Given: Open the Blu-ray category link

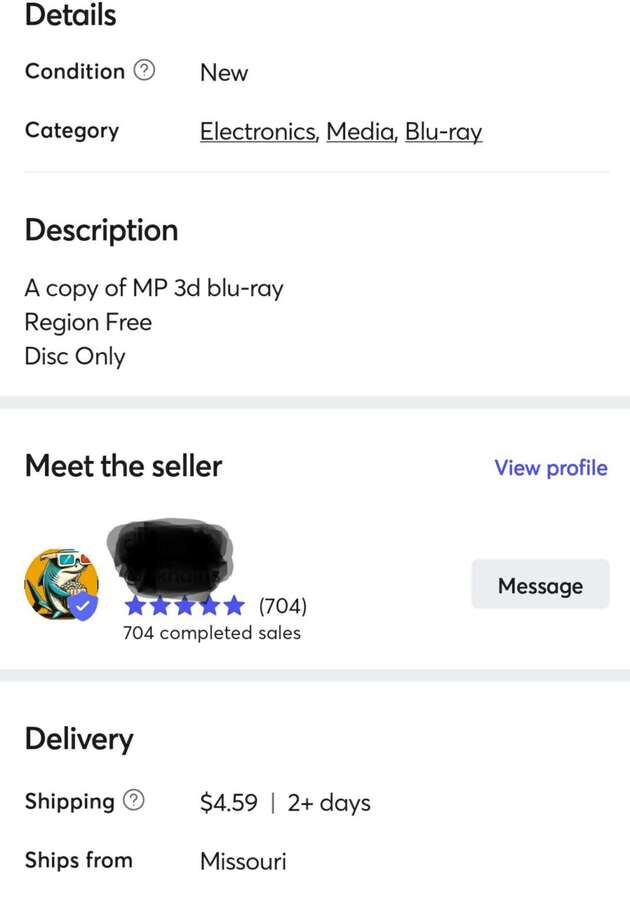Looking at the screenshot, I should 443,132.
